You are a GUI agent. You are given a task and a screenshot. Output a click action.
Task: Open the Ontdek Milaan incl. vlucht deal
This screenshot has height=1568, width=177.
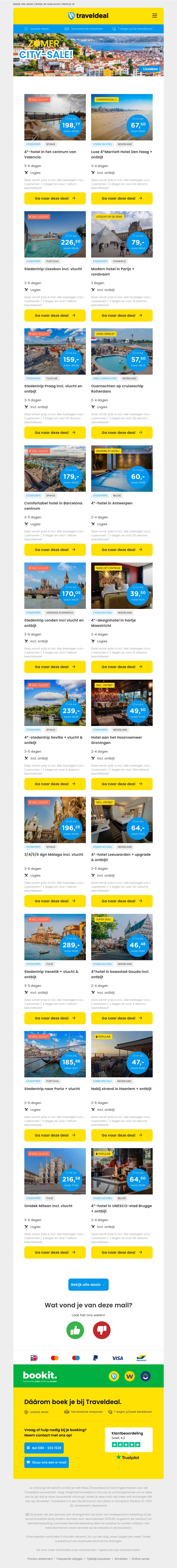55,1252
